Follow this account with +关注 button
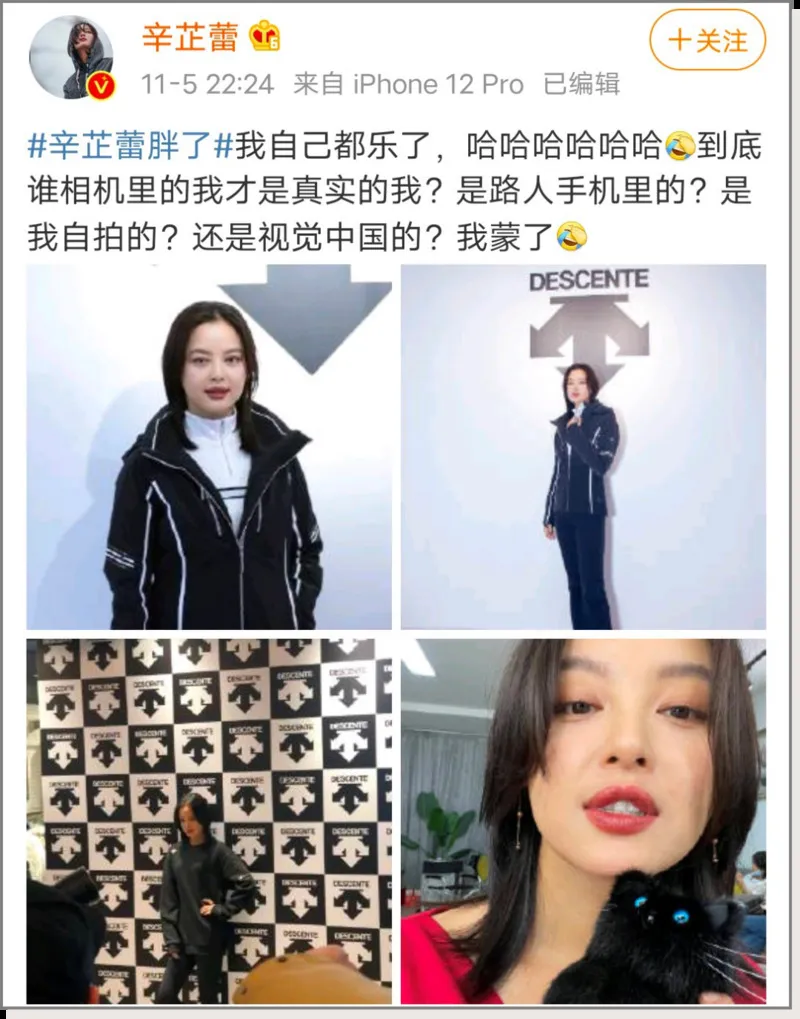The image size is (800, 1019). point(707,40)
